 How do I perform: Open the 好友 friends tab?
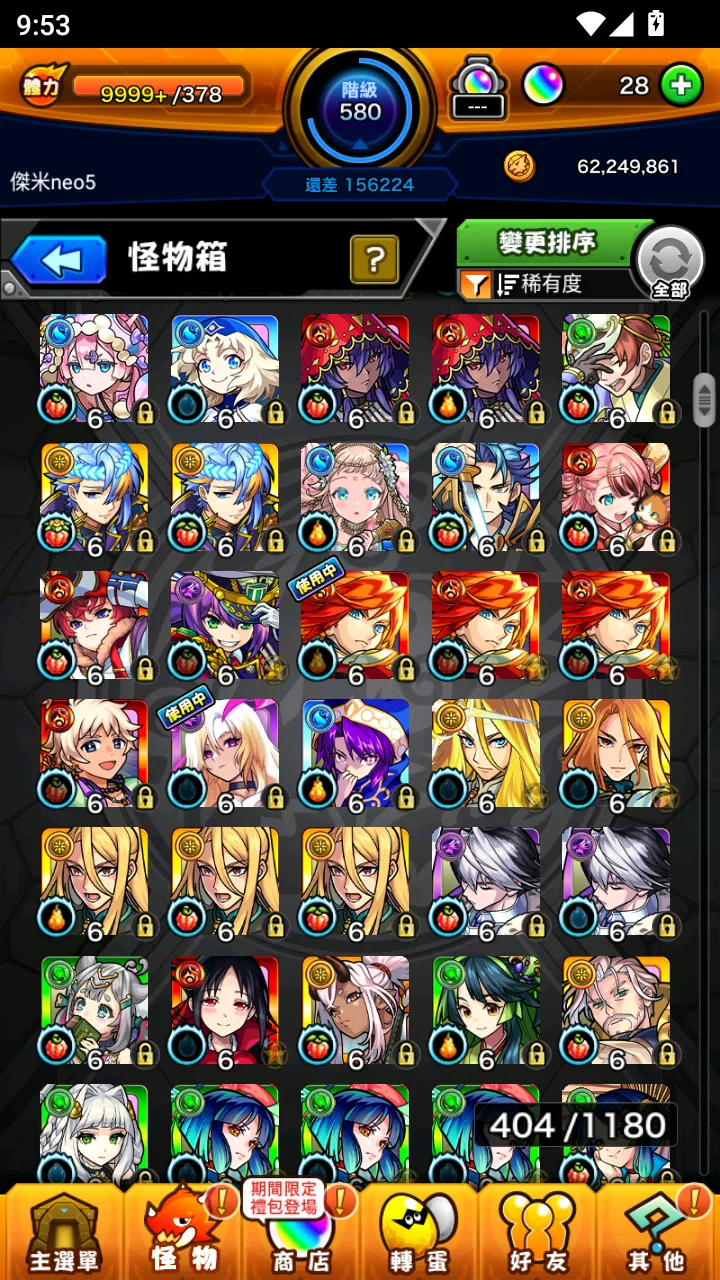pyautogui.click(x=536, y=1232)
